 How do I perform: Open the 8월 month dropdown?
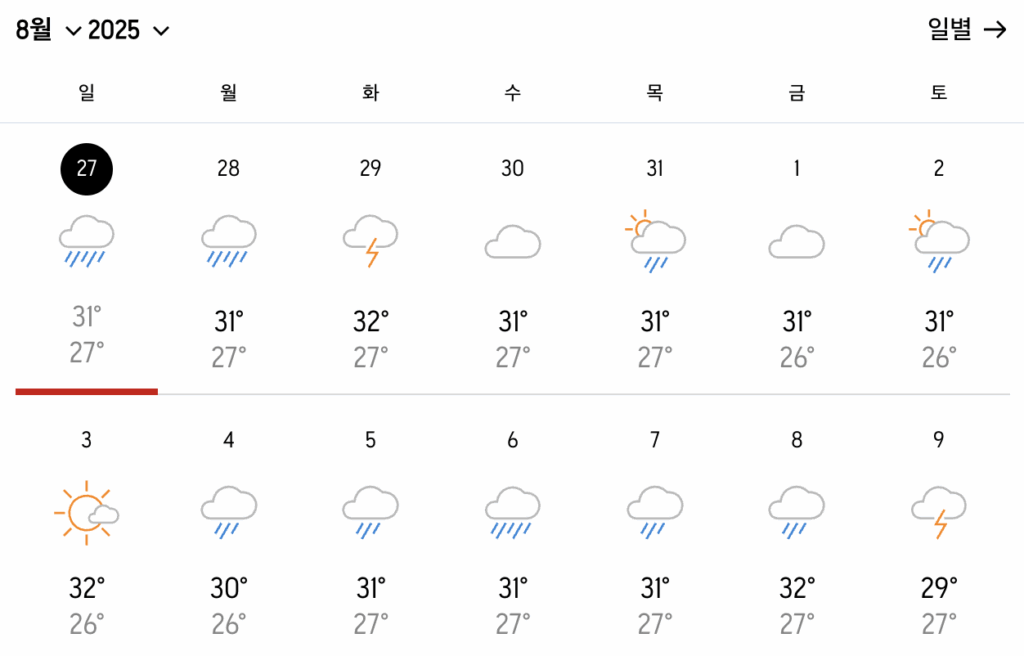point(47,30)
